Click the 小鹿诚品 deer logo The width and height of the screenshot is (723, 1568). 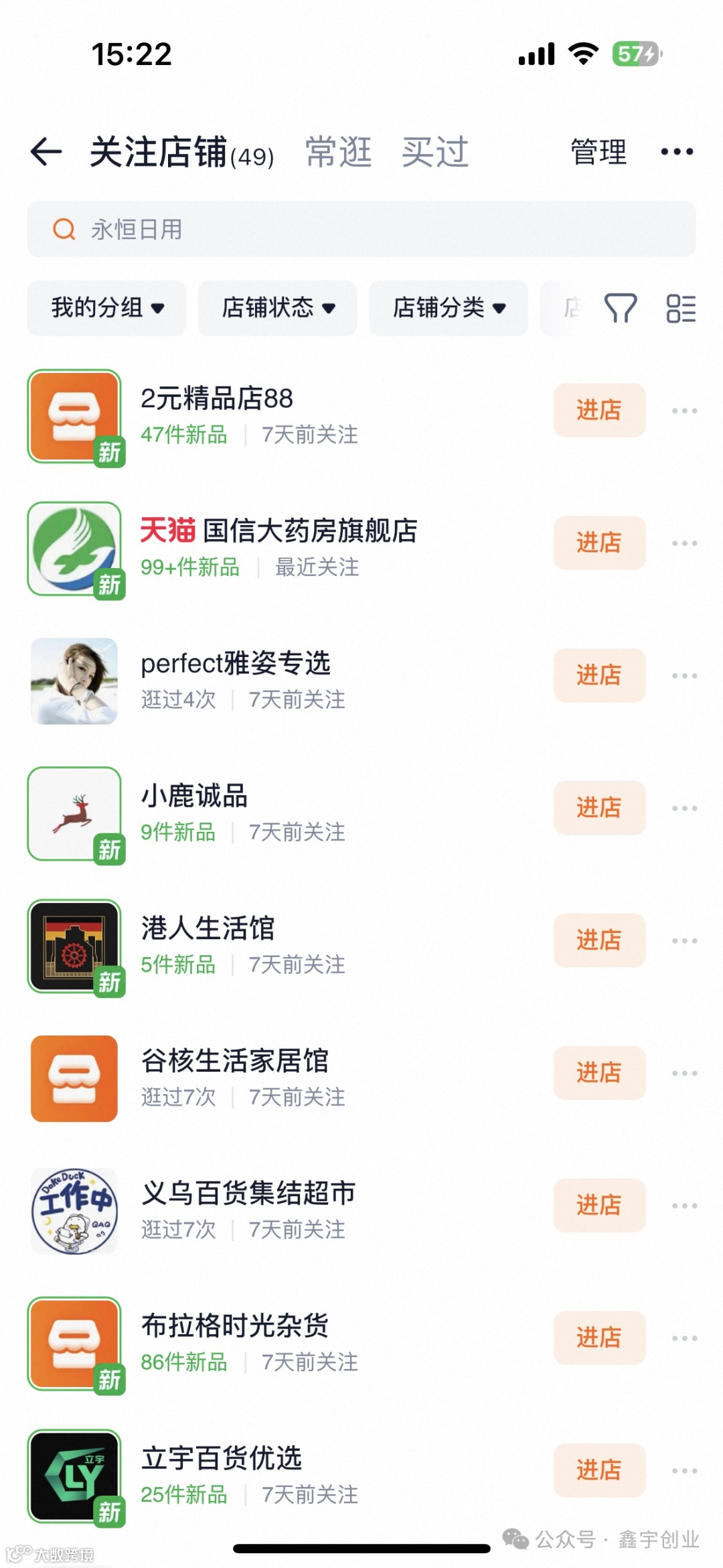pyautogui.click(x=74, y=812)
